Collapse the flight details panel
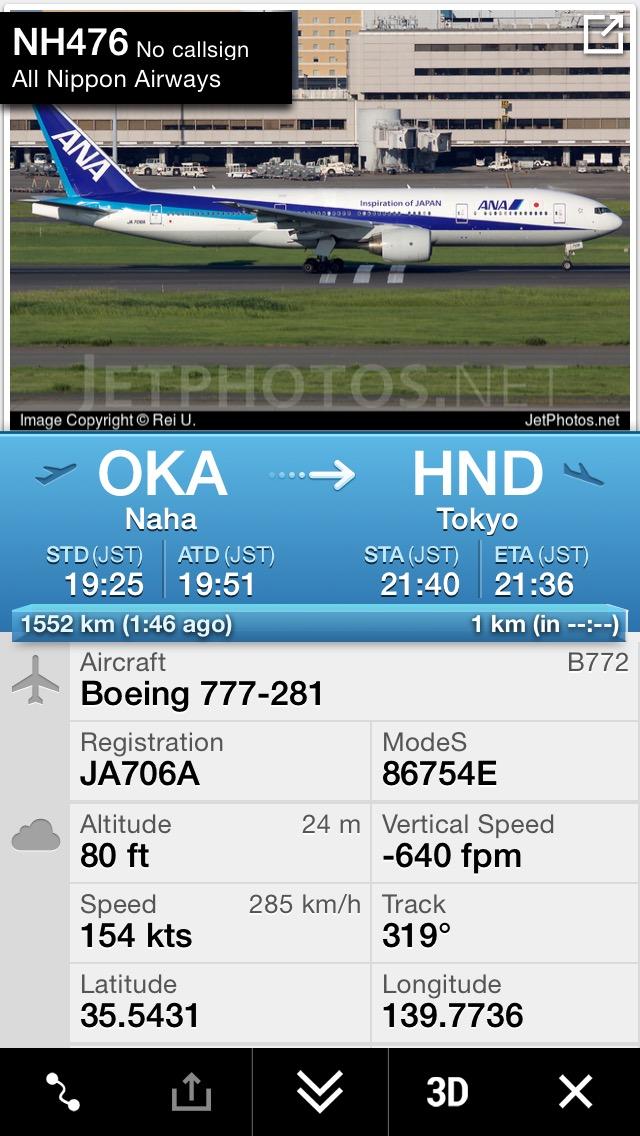The height and width of the screenshot is (1136, 640). [x=320, y=1091]
